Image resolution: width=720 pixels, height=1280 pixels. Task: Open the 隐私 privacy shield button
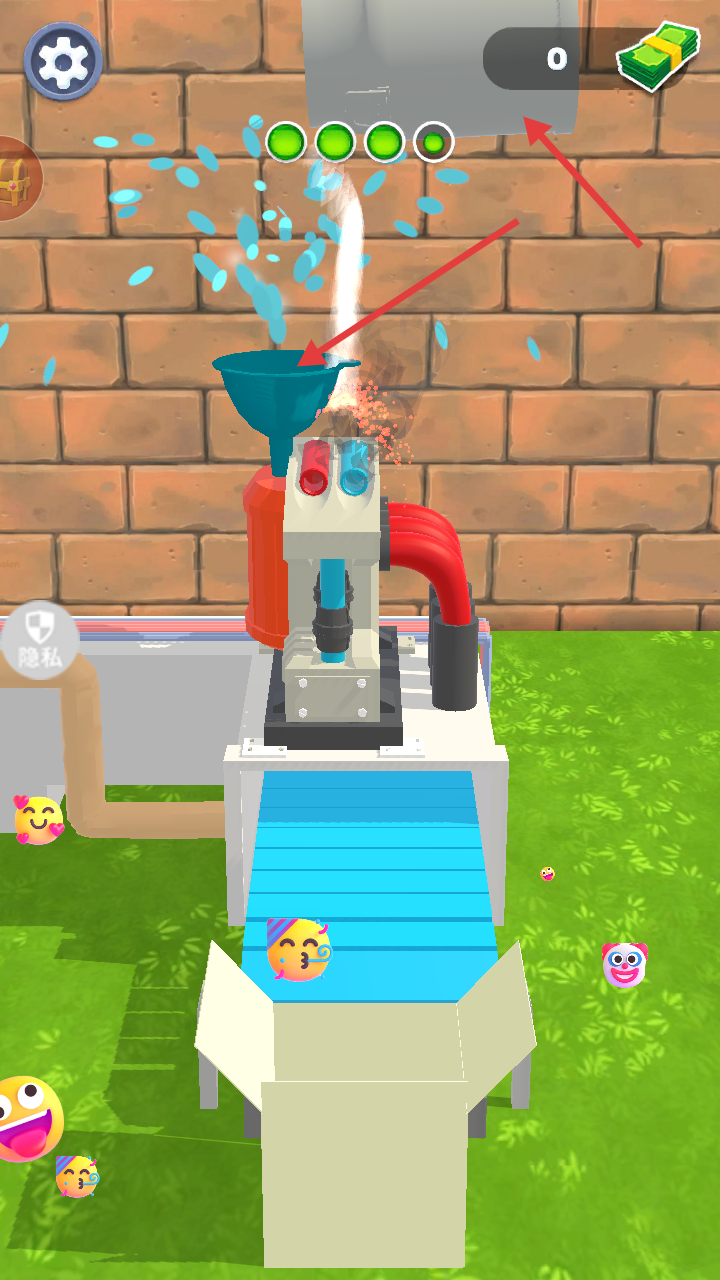coord(38,640)
